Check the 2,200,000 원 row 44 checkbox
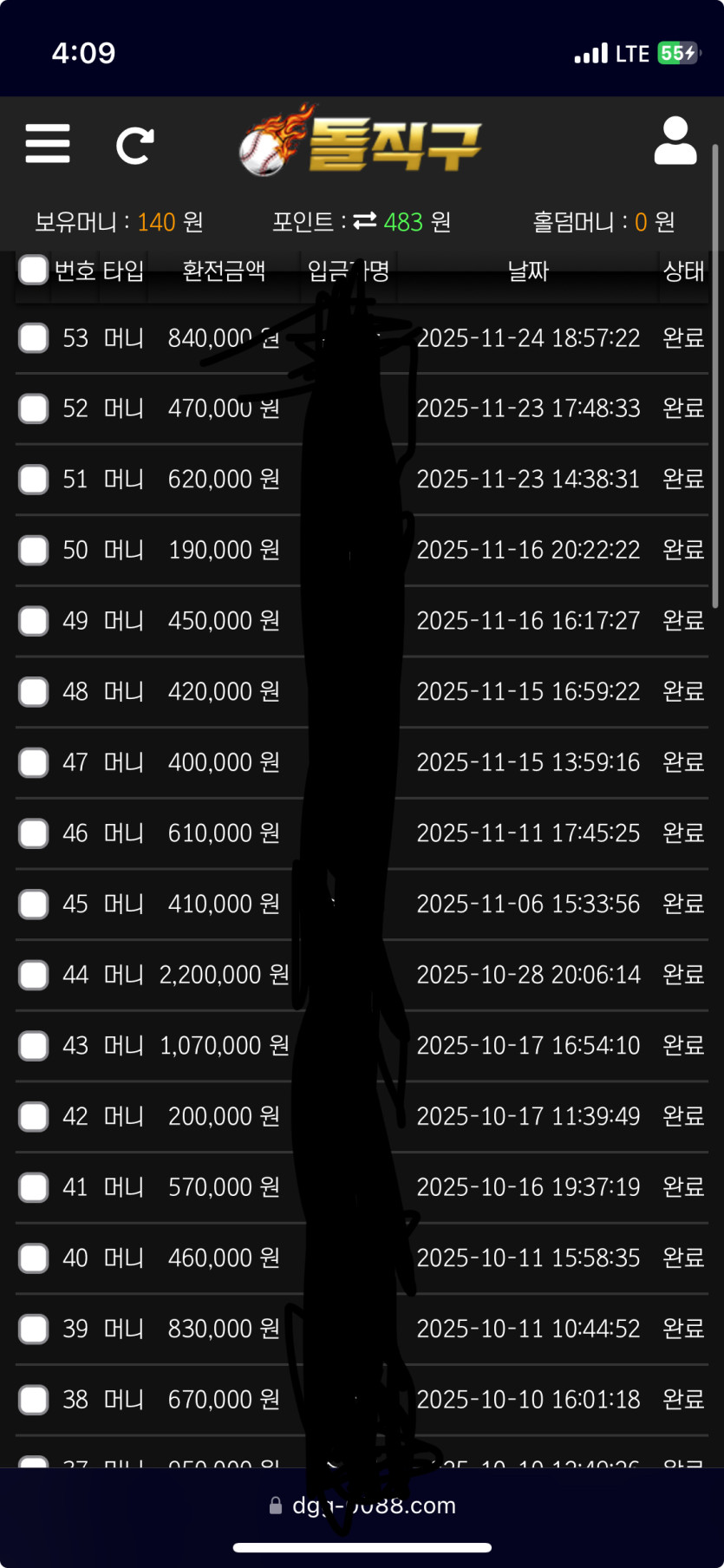The image size is (724, 1568). click(34, 976)
